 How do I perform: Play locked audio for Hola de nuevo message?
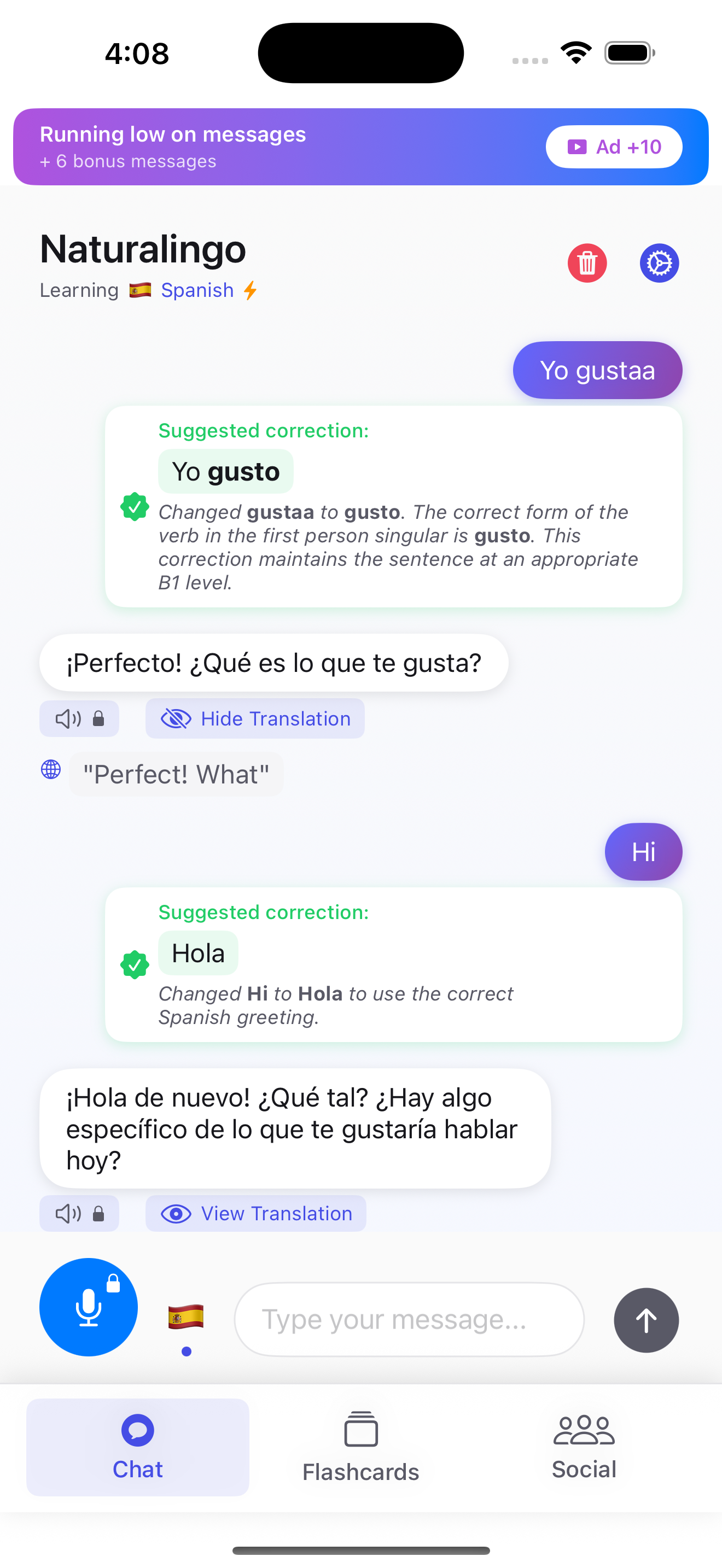click(x=79, y=1213)
